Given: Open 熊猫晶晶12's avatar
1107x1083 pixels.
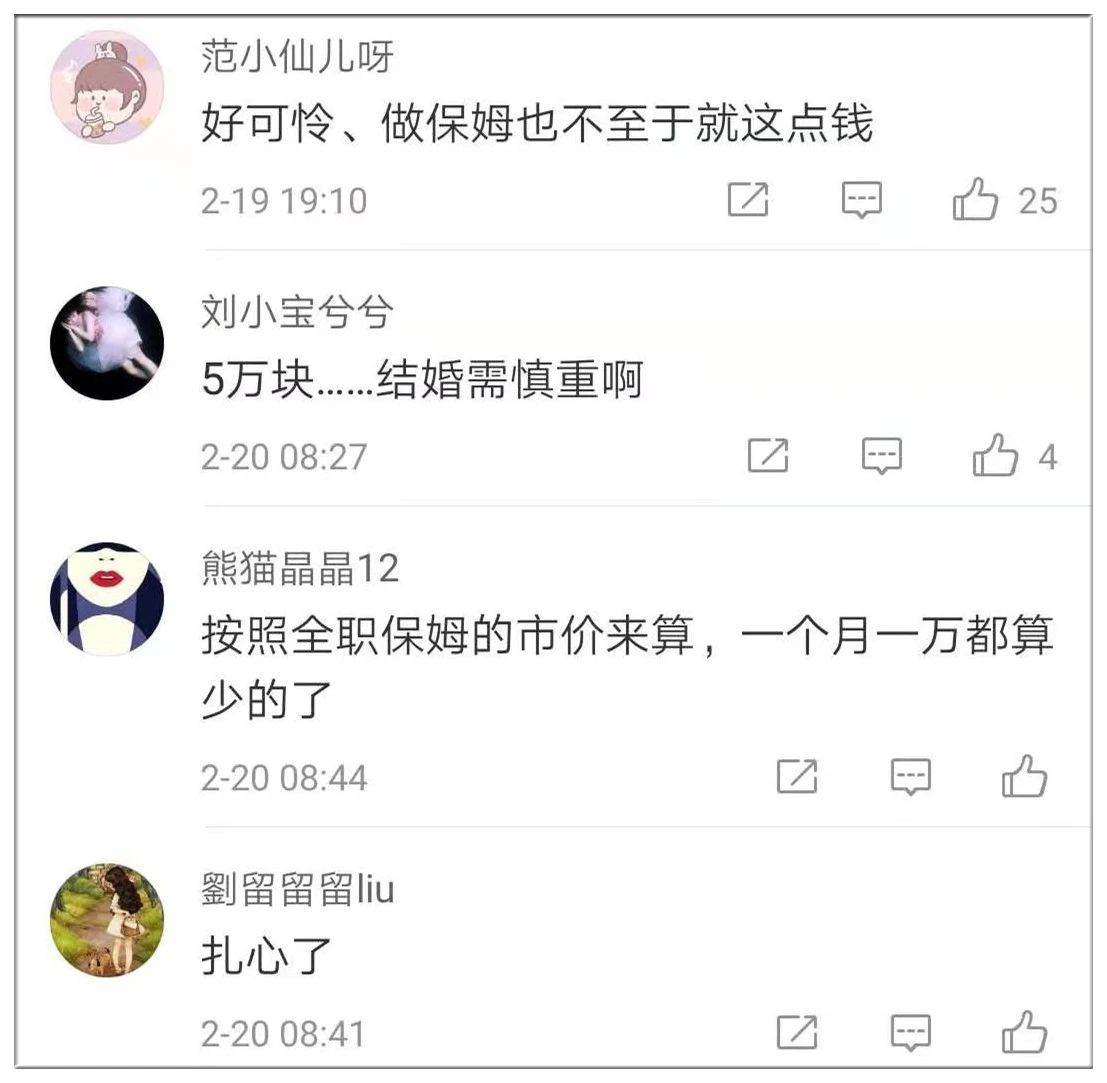Looking at the screenshot, I should (x=107, y=600).
